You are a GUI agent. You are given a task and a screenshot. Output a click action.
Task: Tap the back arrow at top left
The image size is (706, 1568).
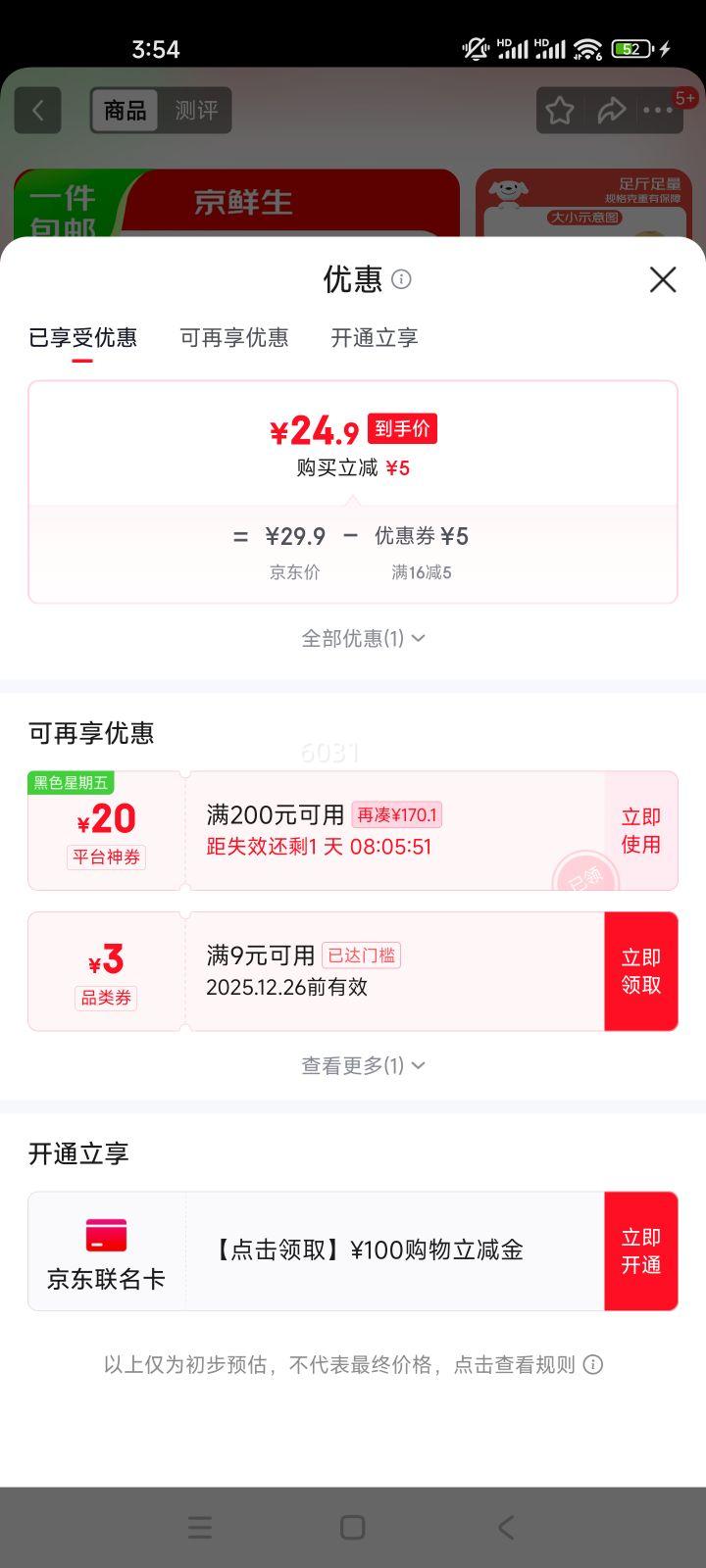[37, 110]
